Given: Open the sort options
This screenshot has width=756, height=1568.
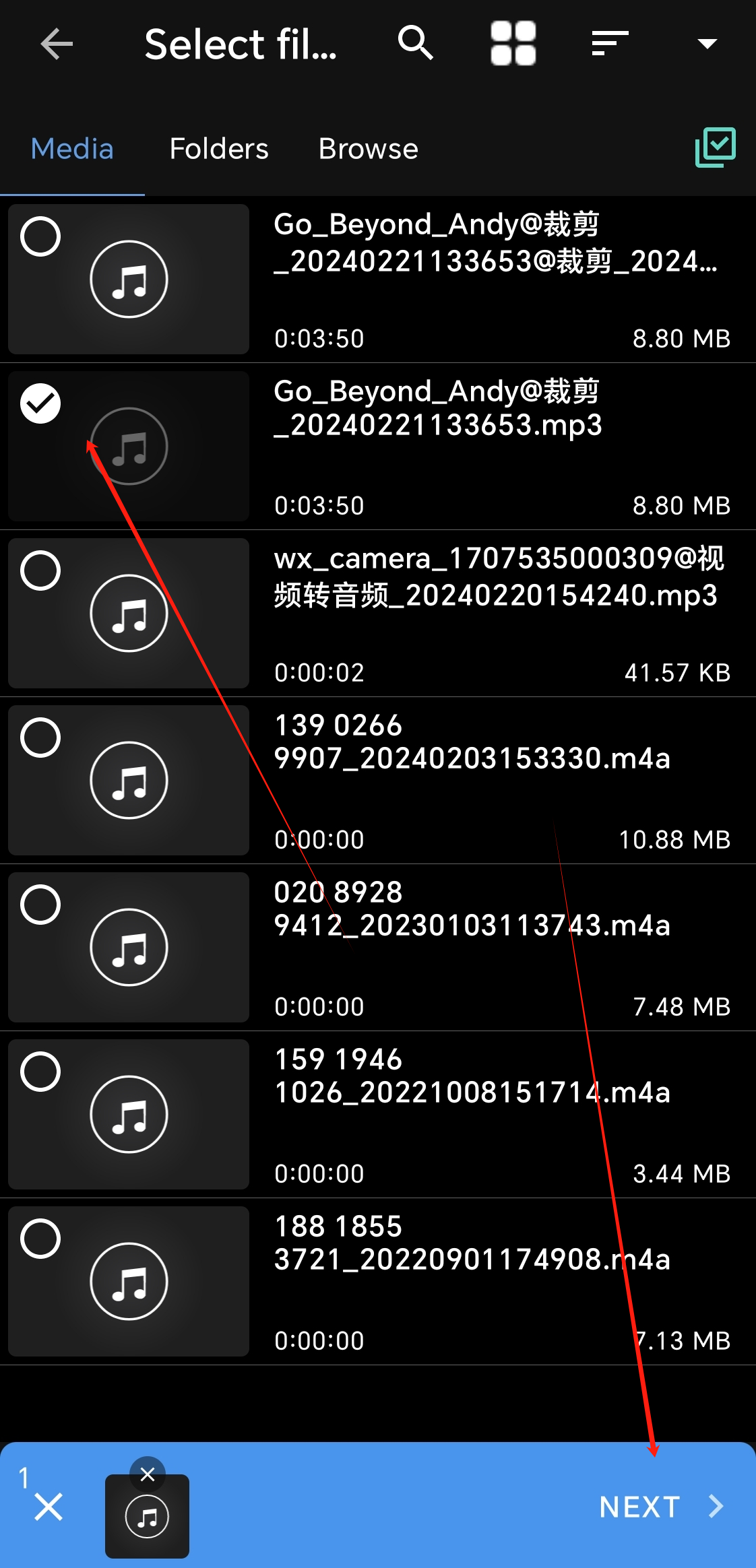Looking at the screenshot, I should pos(610,43).
